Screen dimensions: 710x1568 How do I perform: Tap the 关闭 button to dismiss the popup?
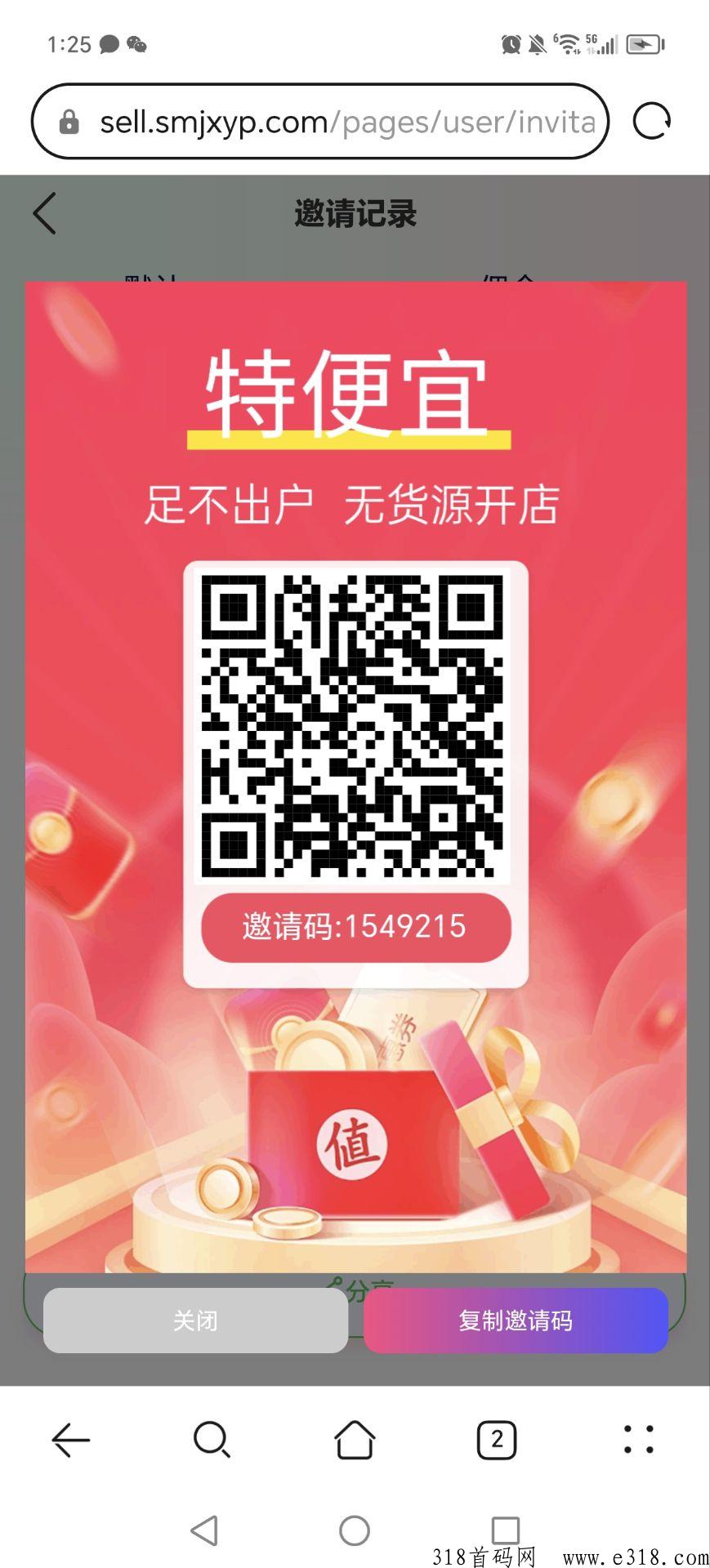click(x=195, y=1321)
